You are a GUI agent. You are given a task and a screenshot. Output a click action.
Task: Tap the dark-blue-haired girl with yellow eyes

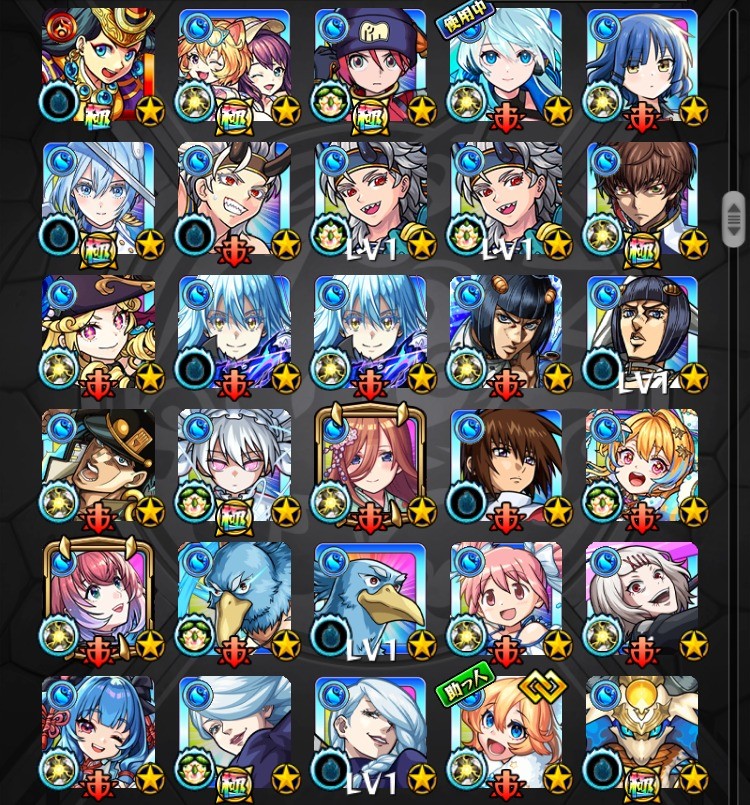(x=641, y=65)
